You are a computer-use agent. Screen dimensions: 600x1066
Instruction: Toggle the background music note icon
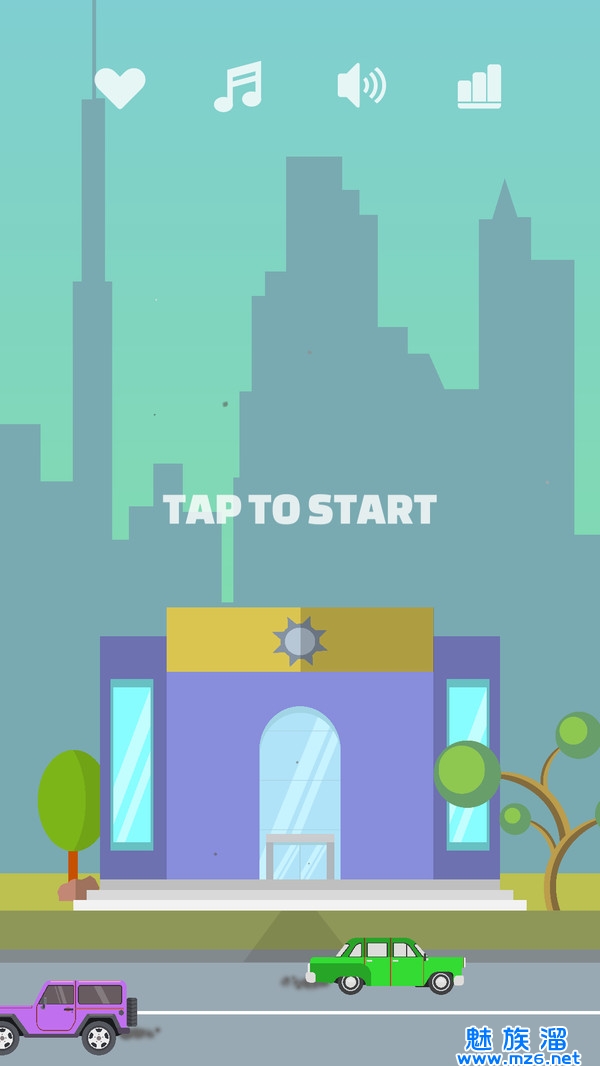click(x=238, y=86)
